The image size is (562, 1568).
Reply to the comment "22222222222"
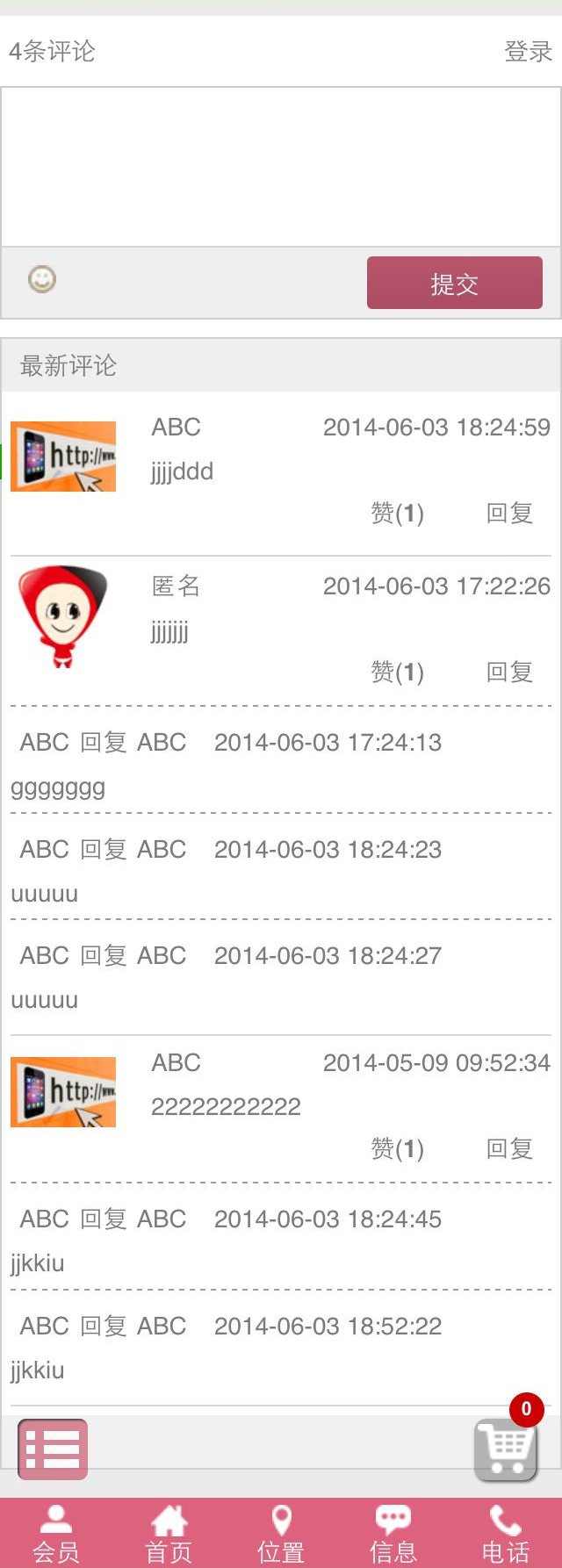(x=509, y=1148)
